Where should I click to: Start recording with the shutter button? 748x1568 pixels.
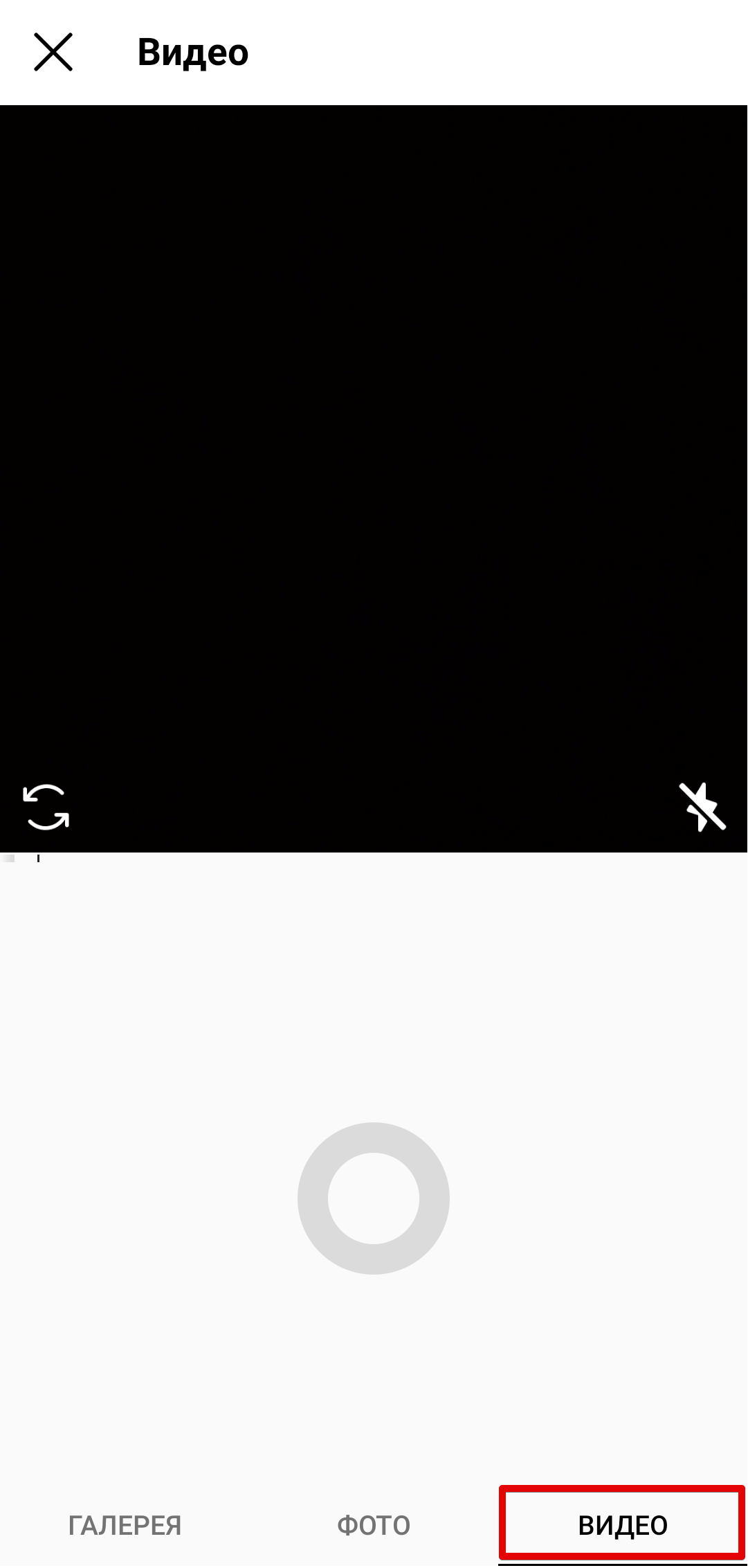tap(374, 1198)
